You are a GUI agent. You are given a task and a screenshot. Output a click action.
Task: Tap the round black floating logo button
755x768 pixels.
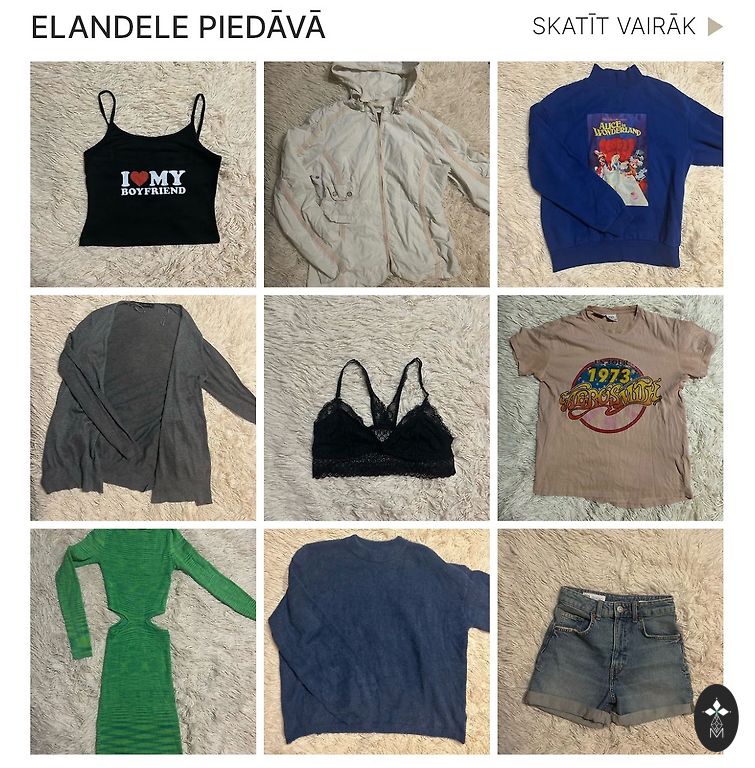click(716, 717)
